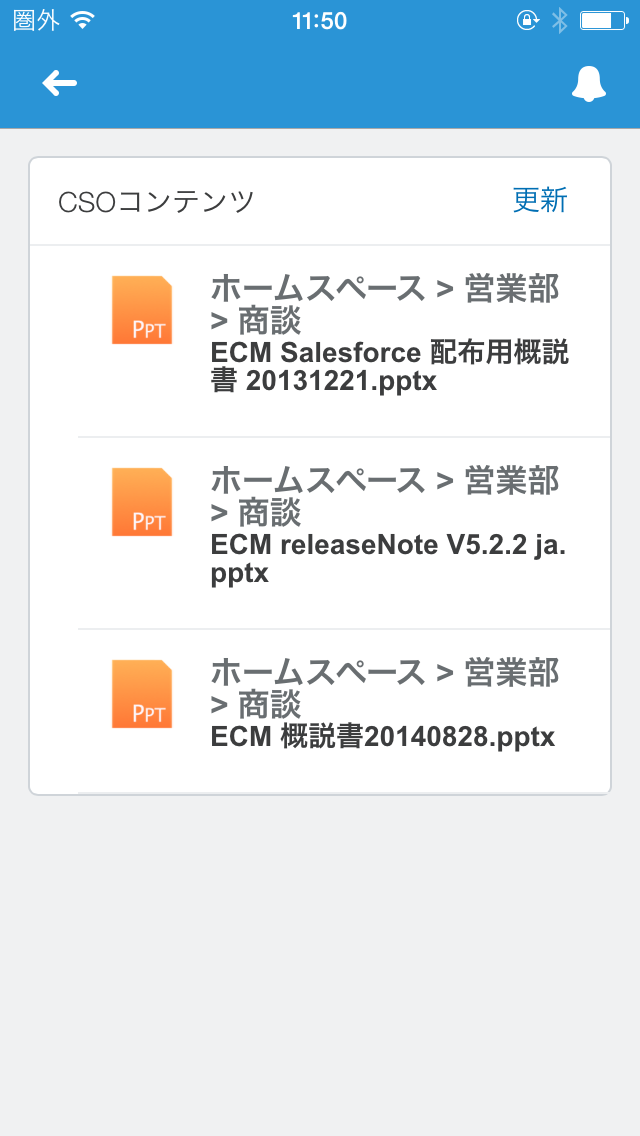Tap the 更新 refresh link
The height and width of the screenshot is (1136, 640).
540,201
